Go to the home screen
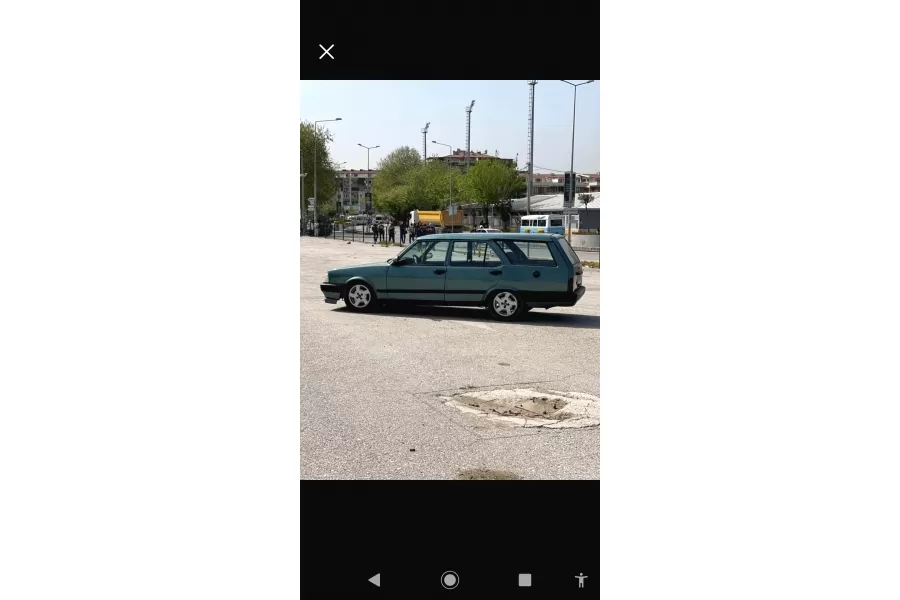The height and width of the screenshot is (600, 900). (450, 580)
